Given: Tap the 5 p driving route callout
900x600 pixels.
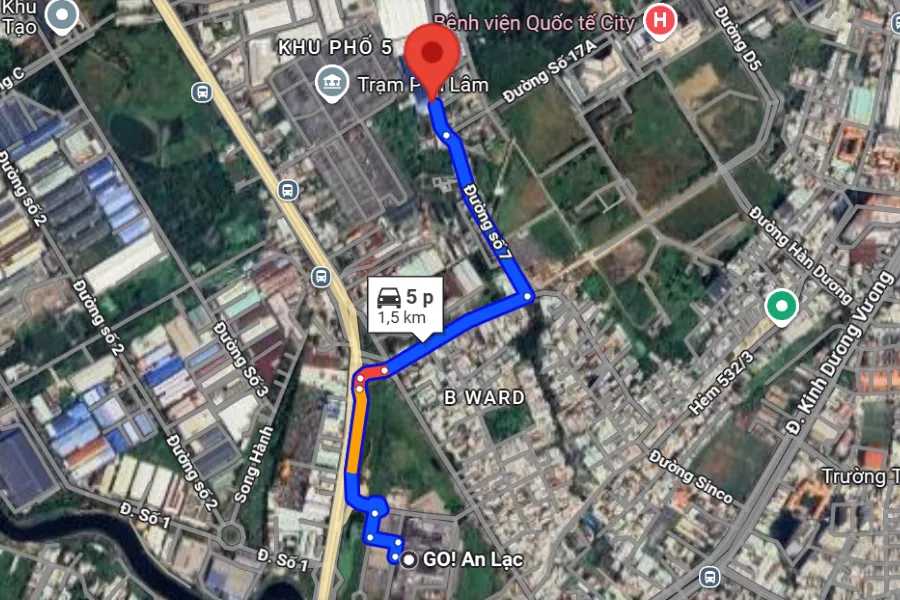Looking at the screenshot, I should (x=406, y=304).
